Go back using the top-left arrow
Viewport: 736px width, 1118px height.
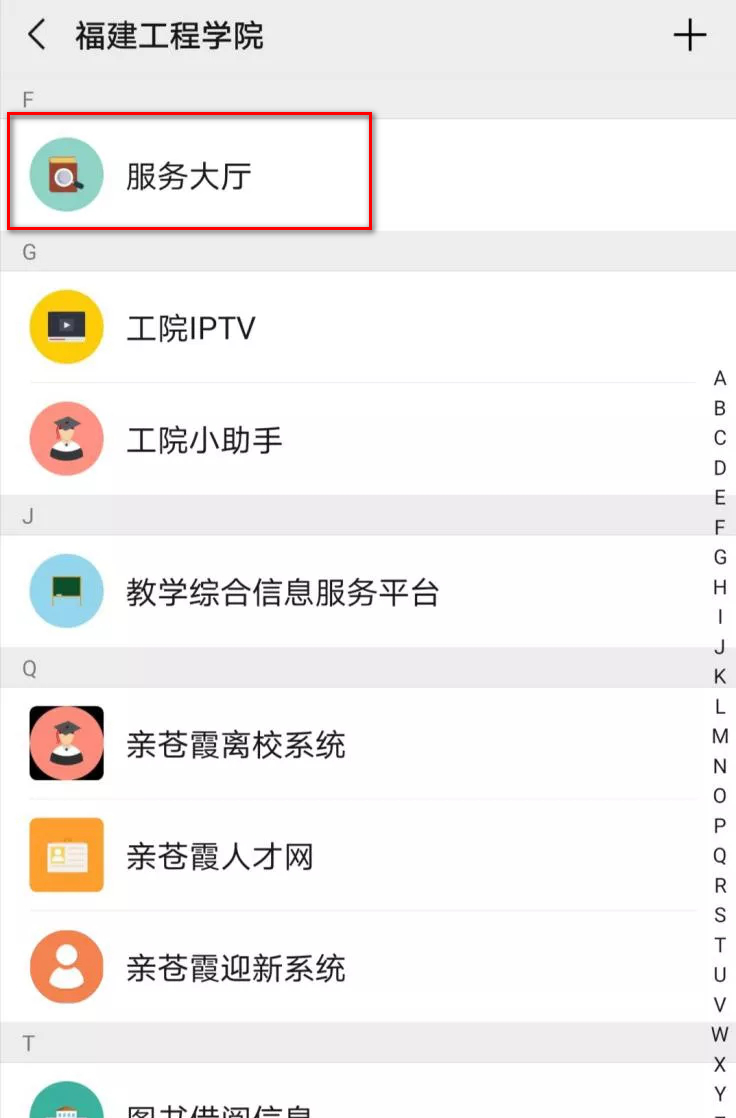click(x=36, y=34)
